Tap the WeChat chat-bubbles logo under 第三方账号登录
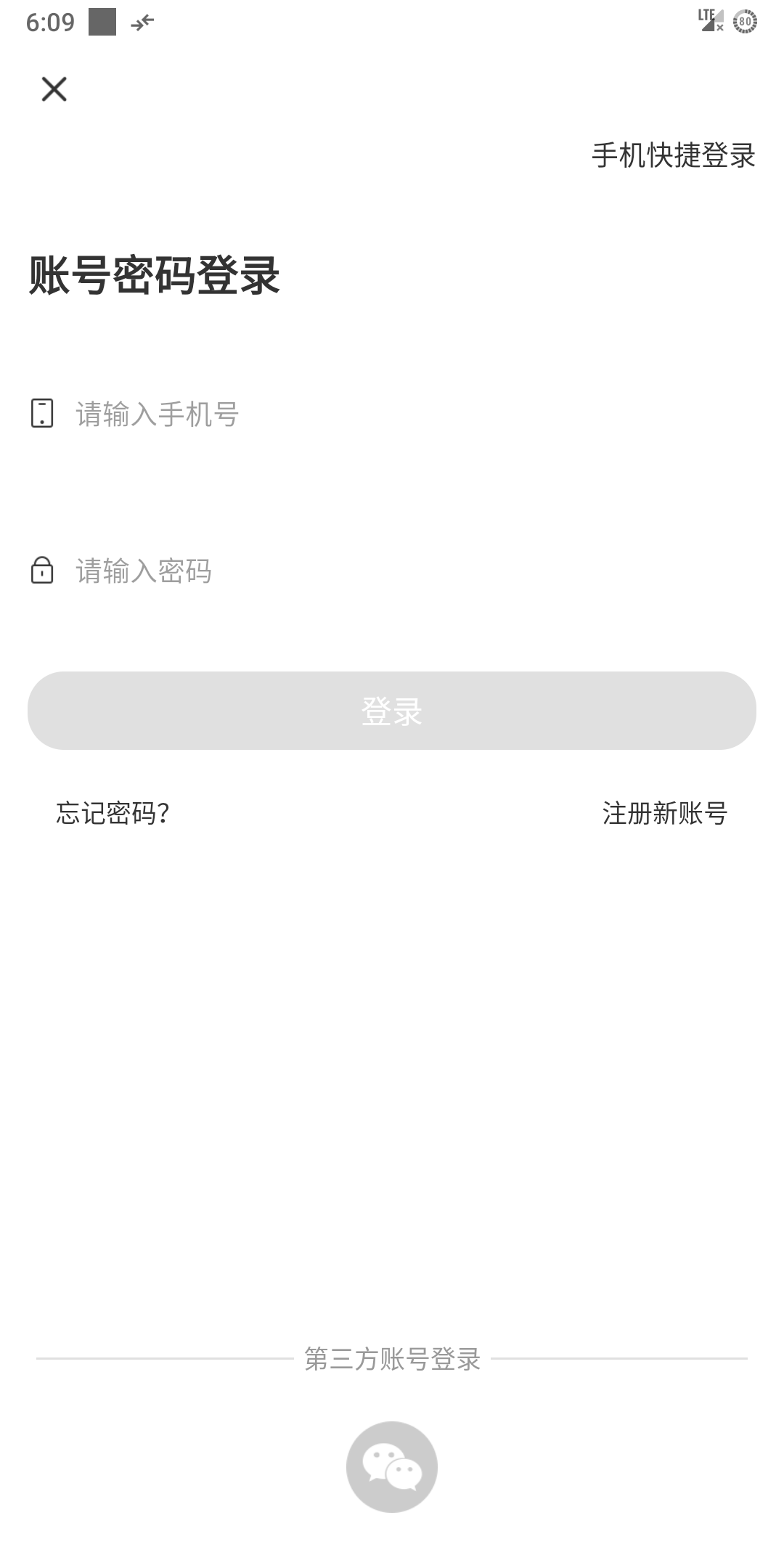Image resolution: width=784 pixels, height=1568 pixels. [x=392, y=1466]
